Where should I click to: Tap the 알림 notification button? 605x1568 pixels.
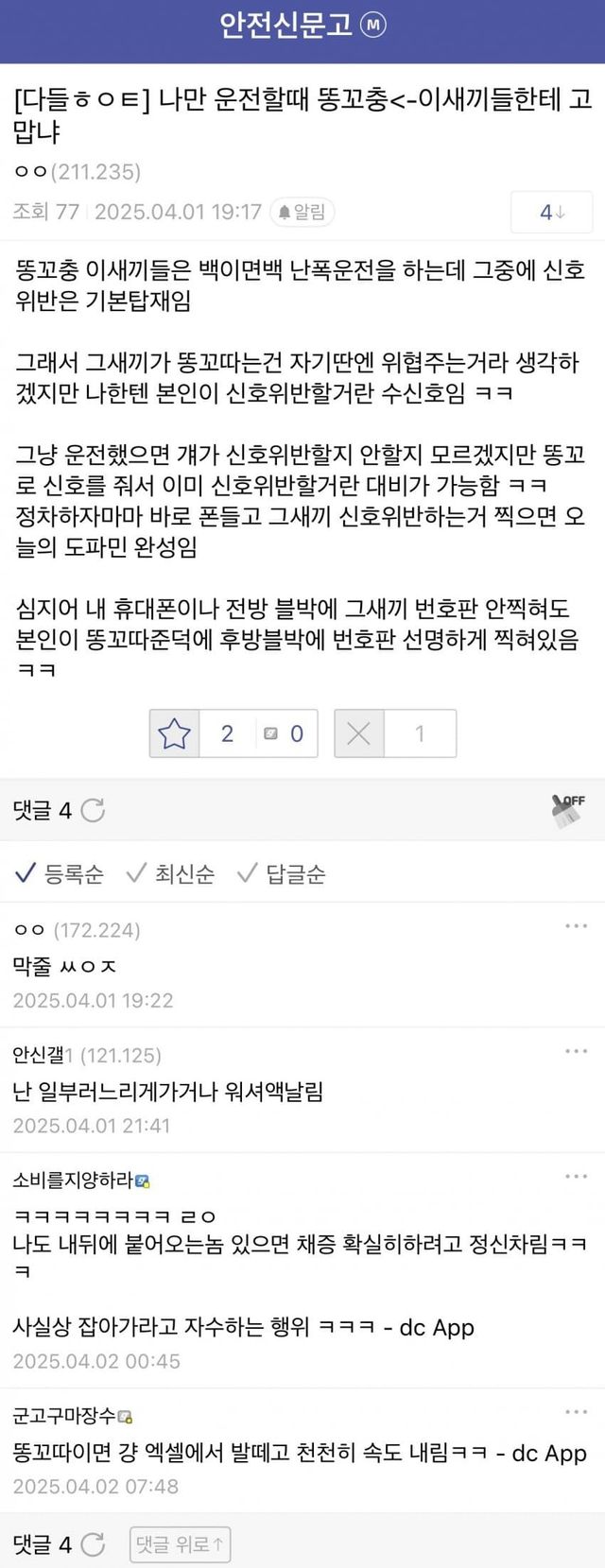coord(302,212)
